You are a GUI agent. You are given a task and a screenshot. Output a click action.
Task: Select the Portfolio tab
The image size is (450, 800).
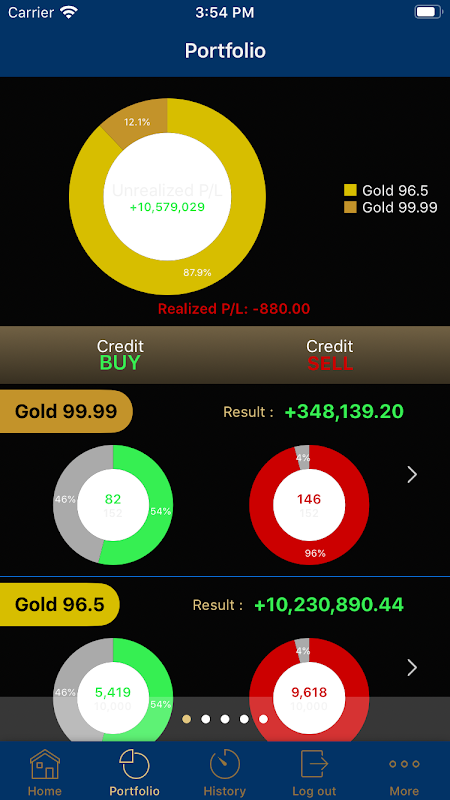click(x=135, y=772)
